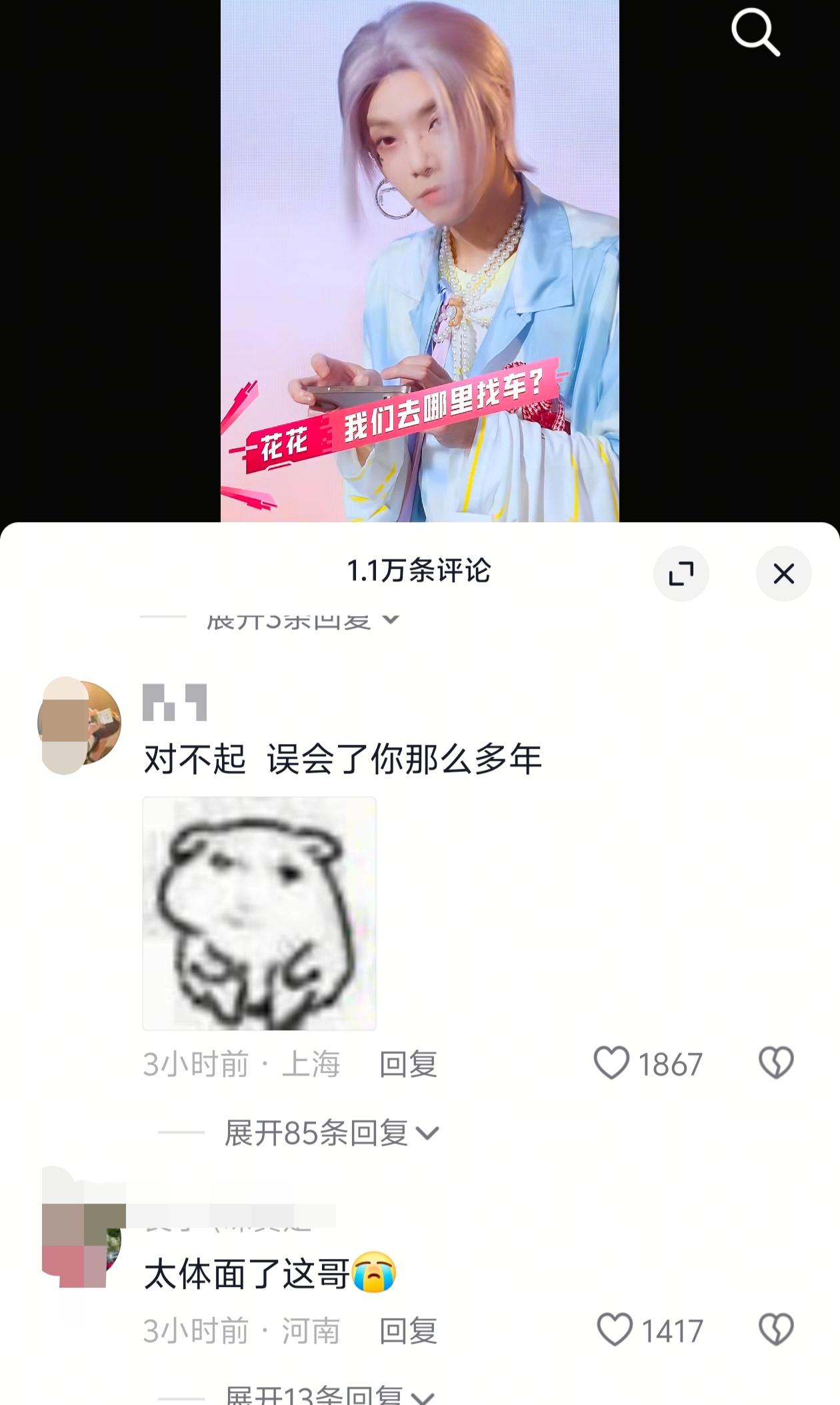Reply to the comment from Henan
The image size is (840, 1405).
408,1331
